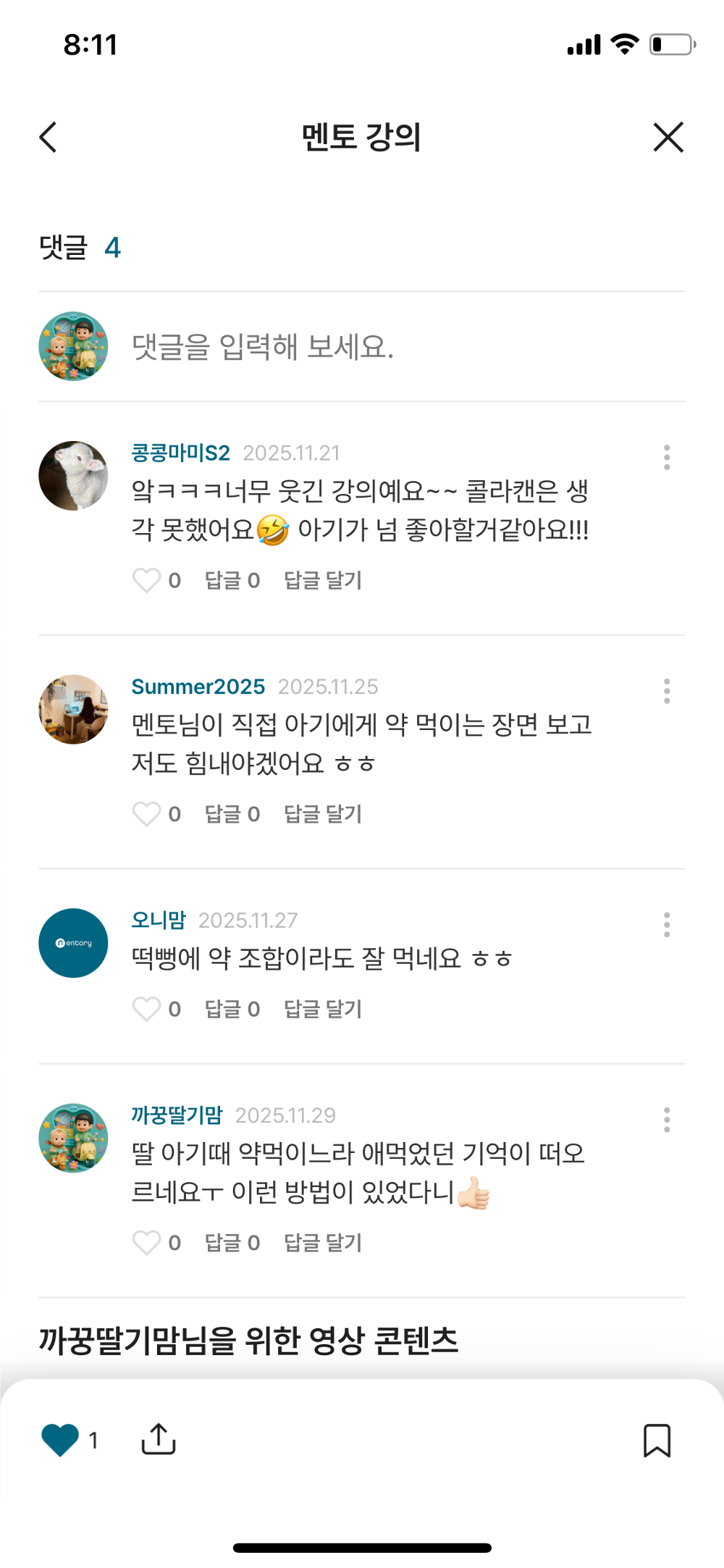Tap the bookmark icon at bottom right

coord(659,1440)
